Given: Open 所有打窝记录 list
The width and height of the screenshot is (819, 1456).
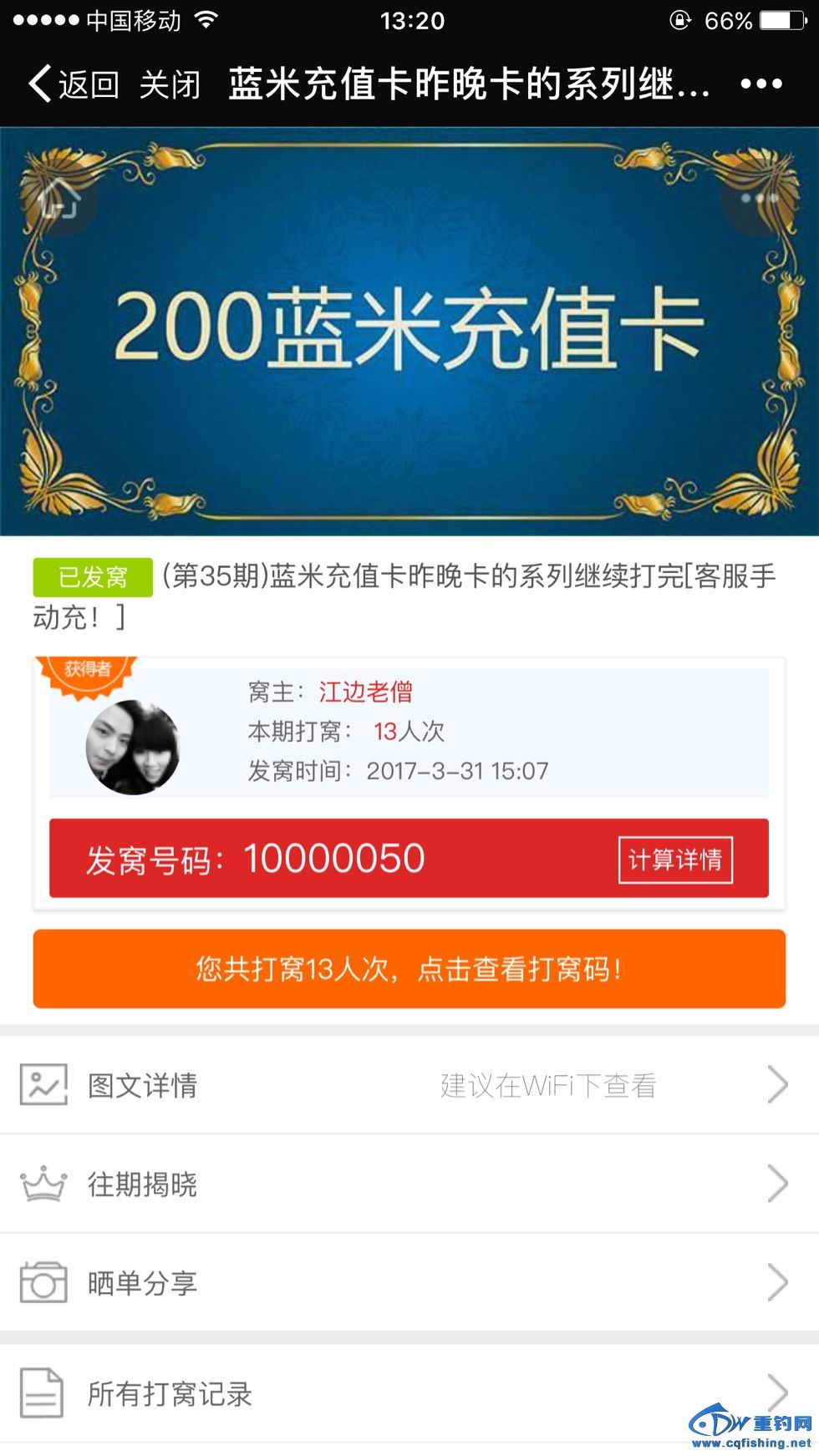Looking at the screenshot, I should (409, 1393).
